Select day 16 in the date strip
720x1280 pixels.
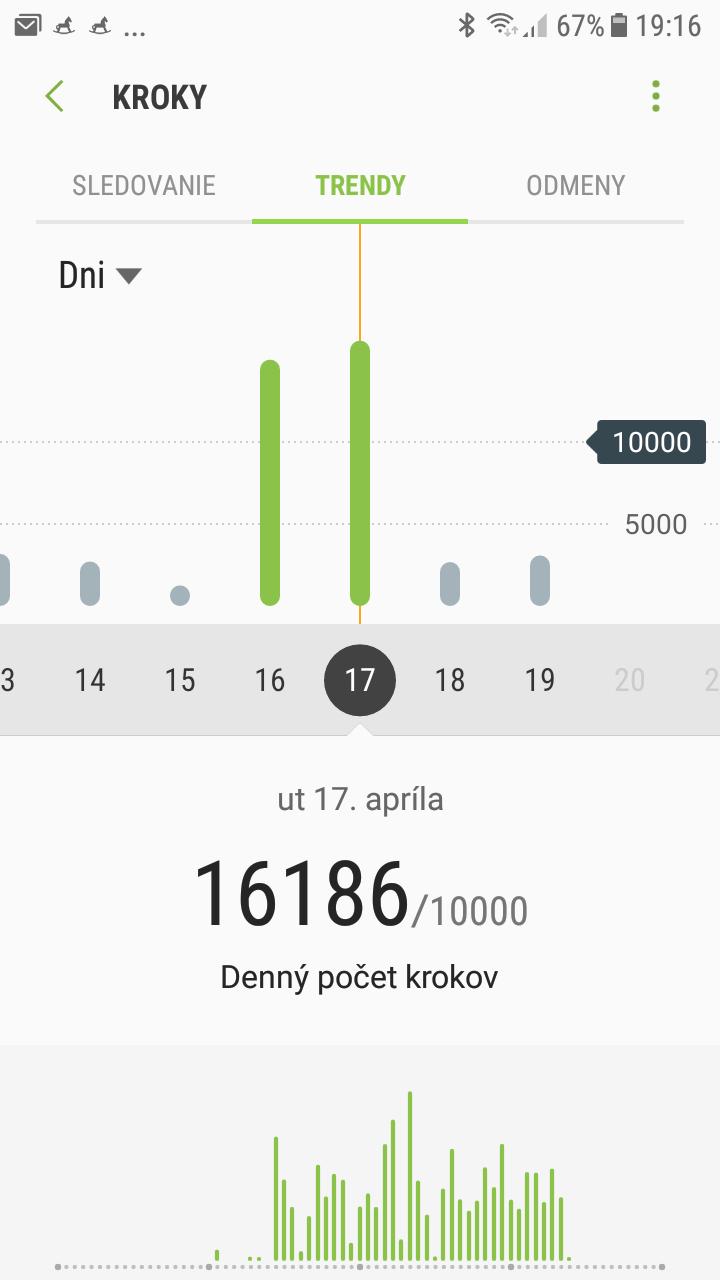(270, 681)
